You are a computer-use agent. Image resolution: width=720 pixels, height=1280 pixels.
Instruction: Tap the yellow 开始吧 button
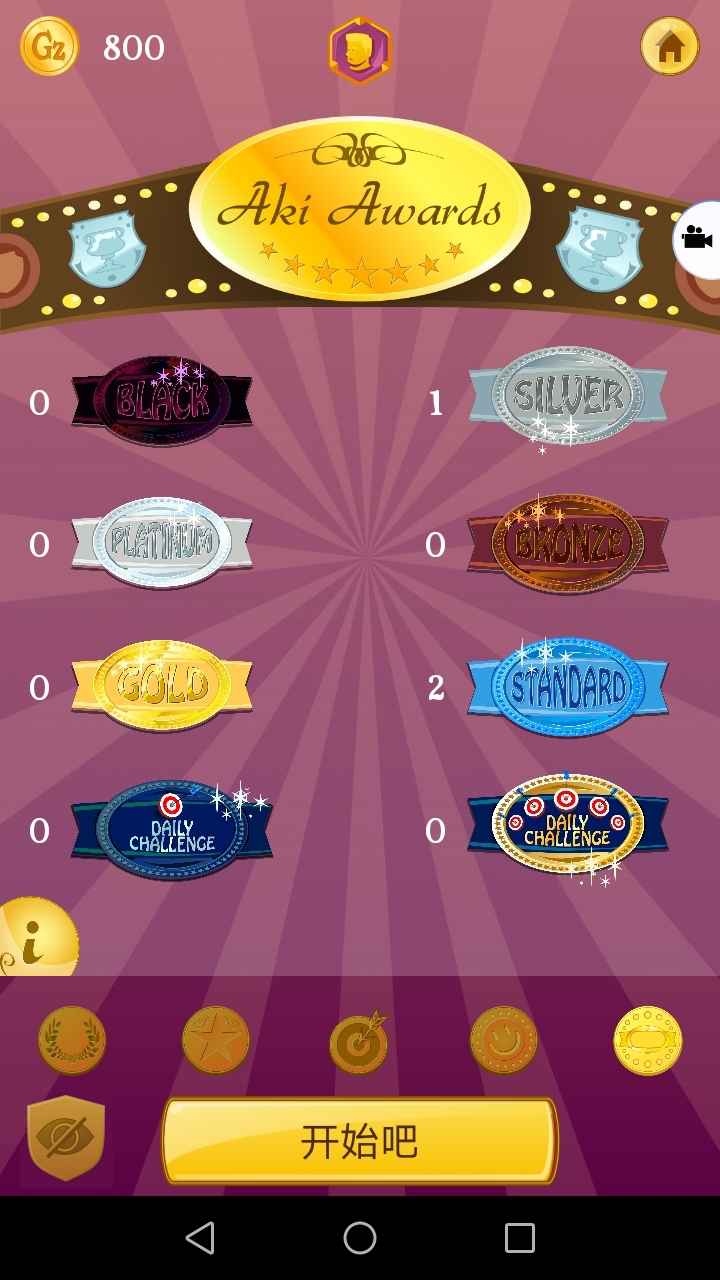[360, 1141]
